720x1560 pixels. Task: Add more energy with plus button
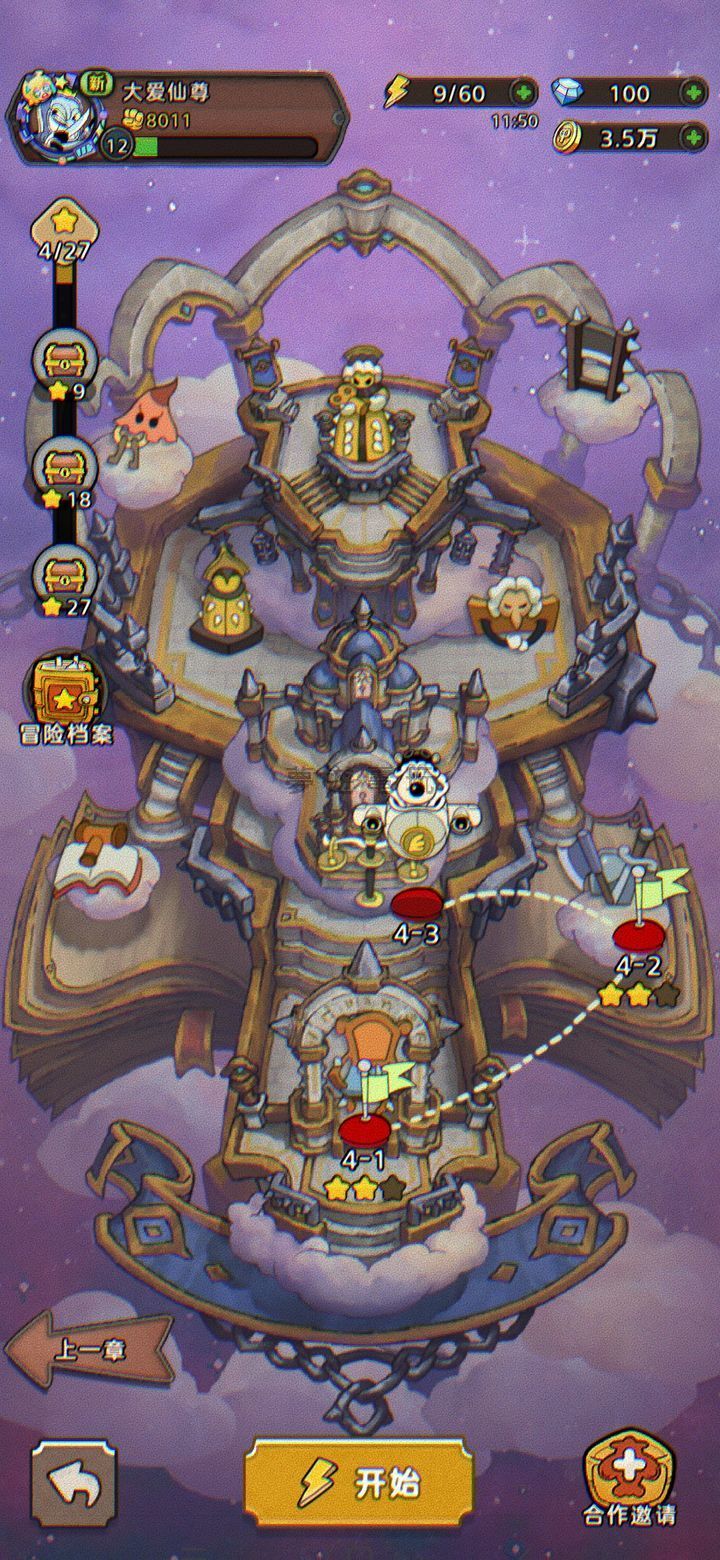[523, 93]
